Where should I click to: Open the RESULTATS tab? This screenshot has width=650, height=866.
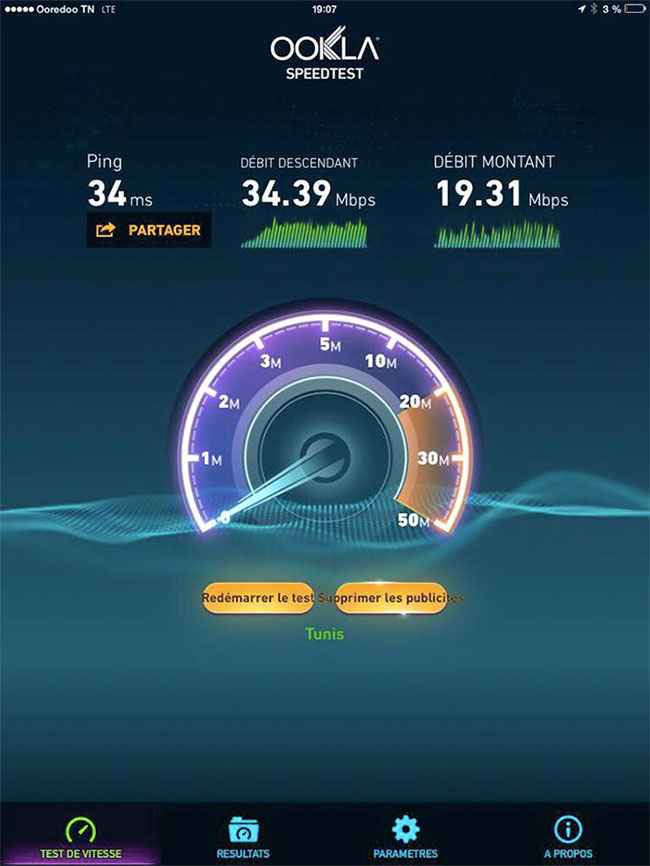[243, 836]
